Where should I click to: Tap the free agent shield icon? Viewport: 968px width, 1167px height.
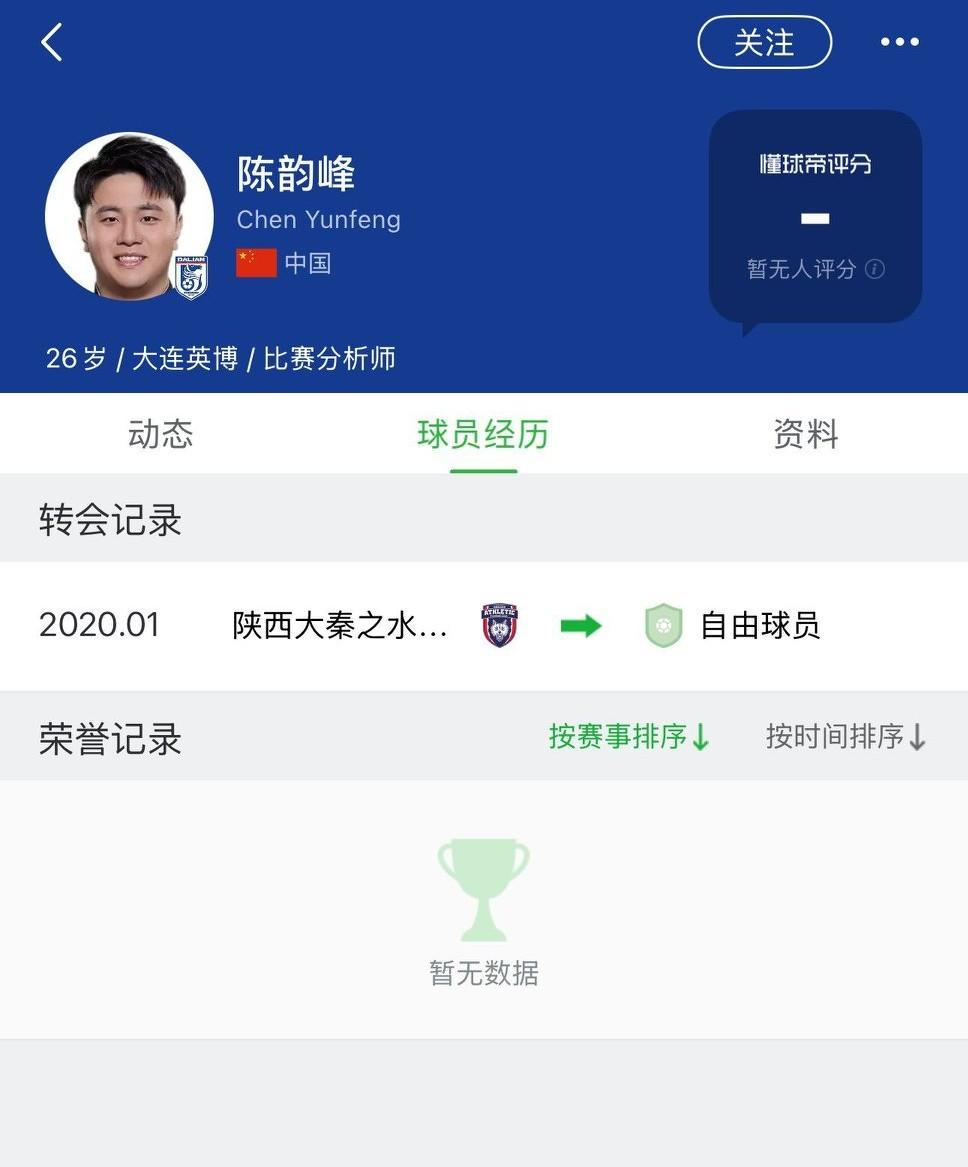(663, 625)
